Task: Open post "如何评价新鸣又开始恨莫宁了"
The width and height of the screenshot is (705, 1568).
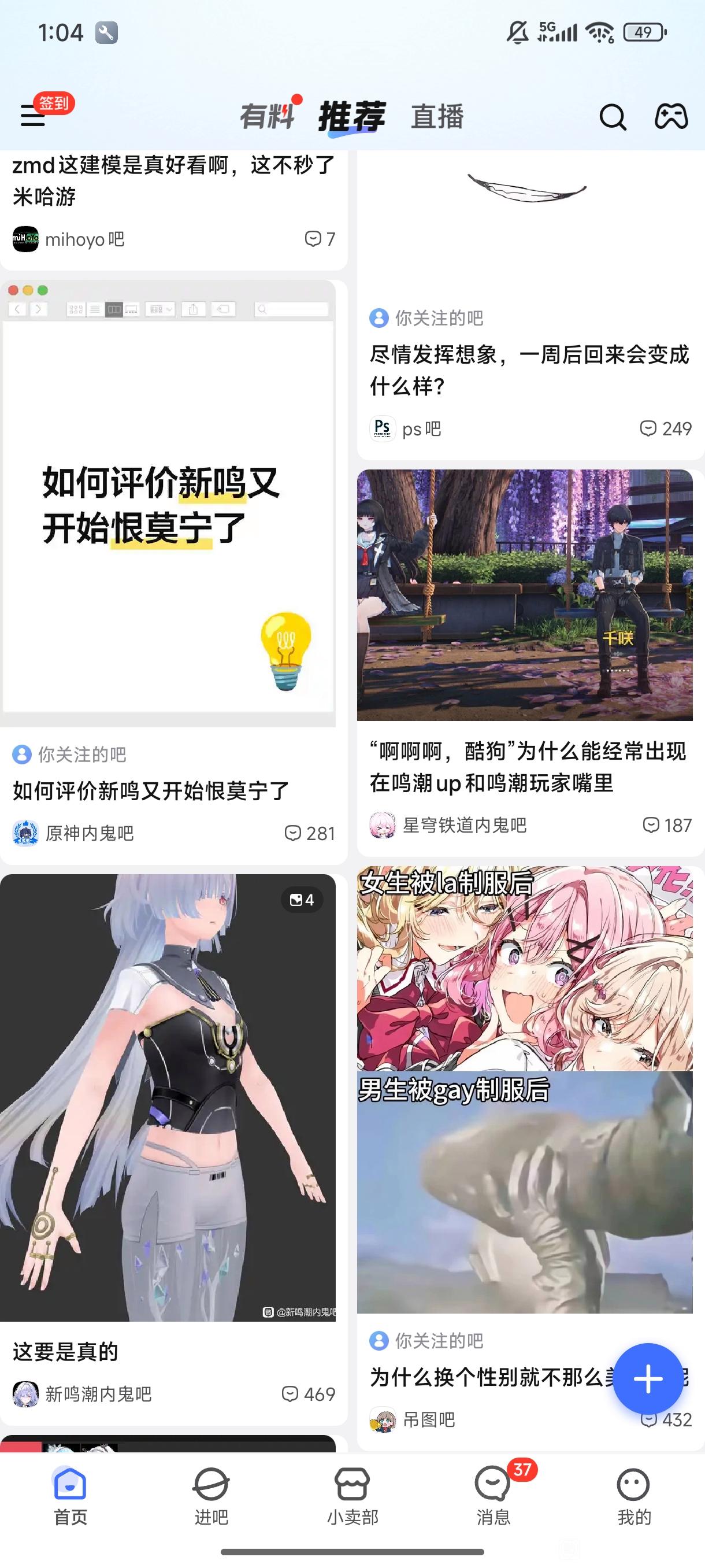Action: (x=151, y=791)
